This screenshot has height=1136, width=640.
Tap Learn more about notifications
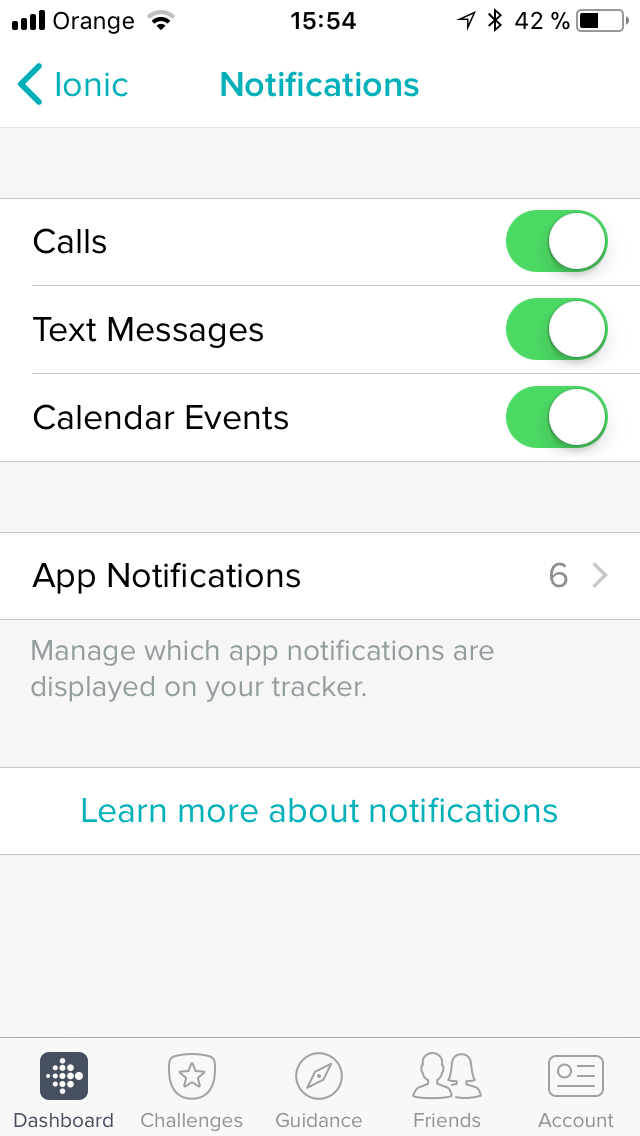click(x=320, y=811)
